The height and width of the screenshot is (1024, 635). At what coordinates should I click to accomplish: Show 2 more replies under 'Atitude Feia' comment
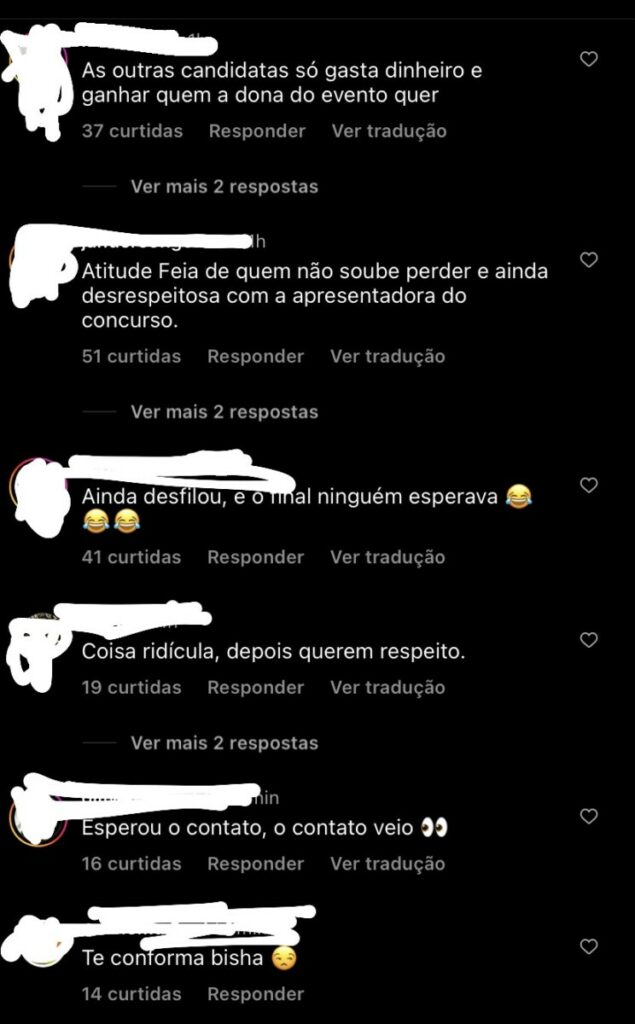[x=224, y=412]
